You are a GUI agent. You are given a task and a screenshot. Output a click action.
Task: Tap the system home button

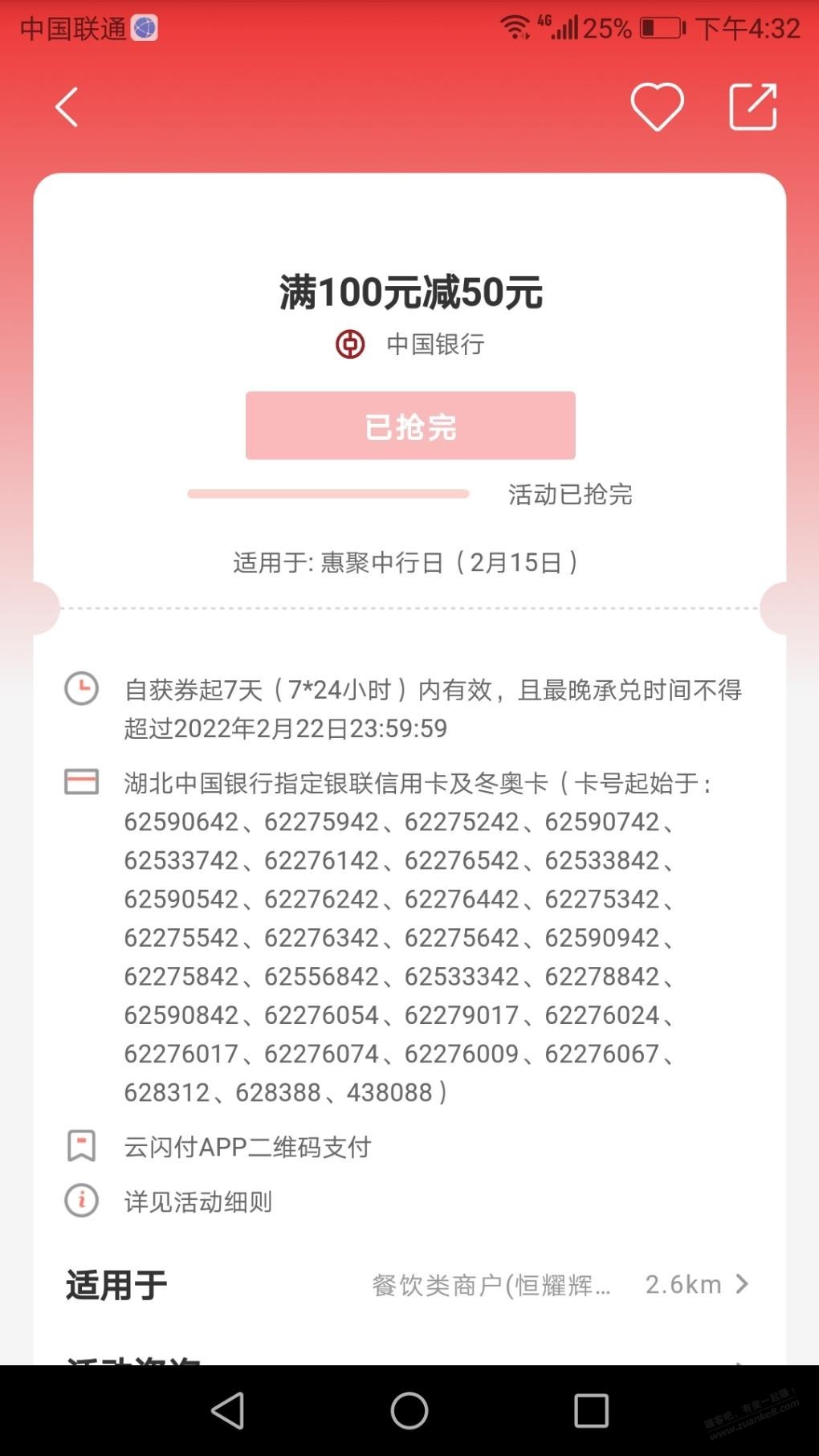click(x=409, y=1410)
